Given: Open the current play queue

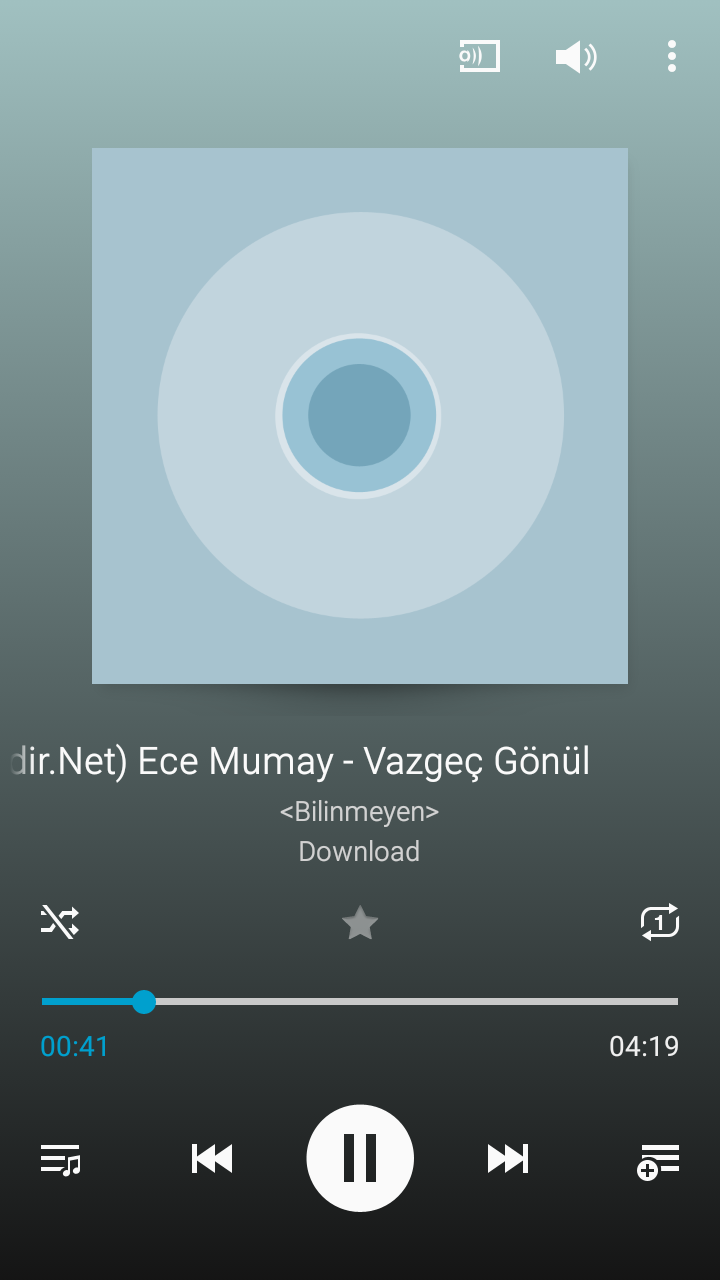Looking at the screenshot, I should point(60,1159).
